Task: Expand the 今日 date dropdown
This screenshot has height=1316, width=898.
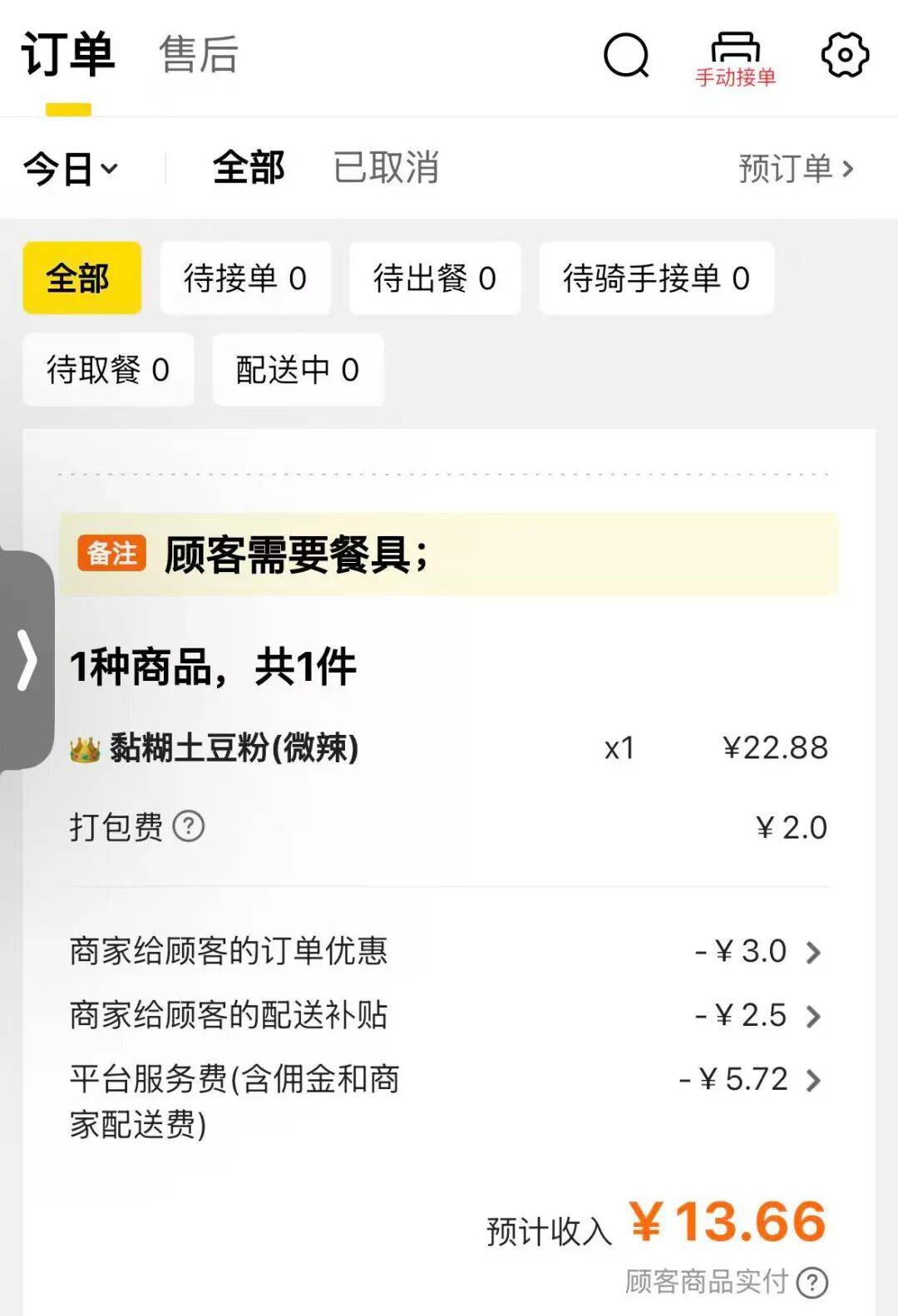Action: 71,169
